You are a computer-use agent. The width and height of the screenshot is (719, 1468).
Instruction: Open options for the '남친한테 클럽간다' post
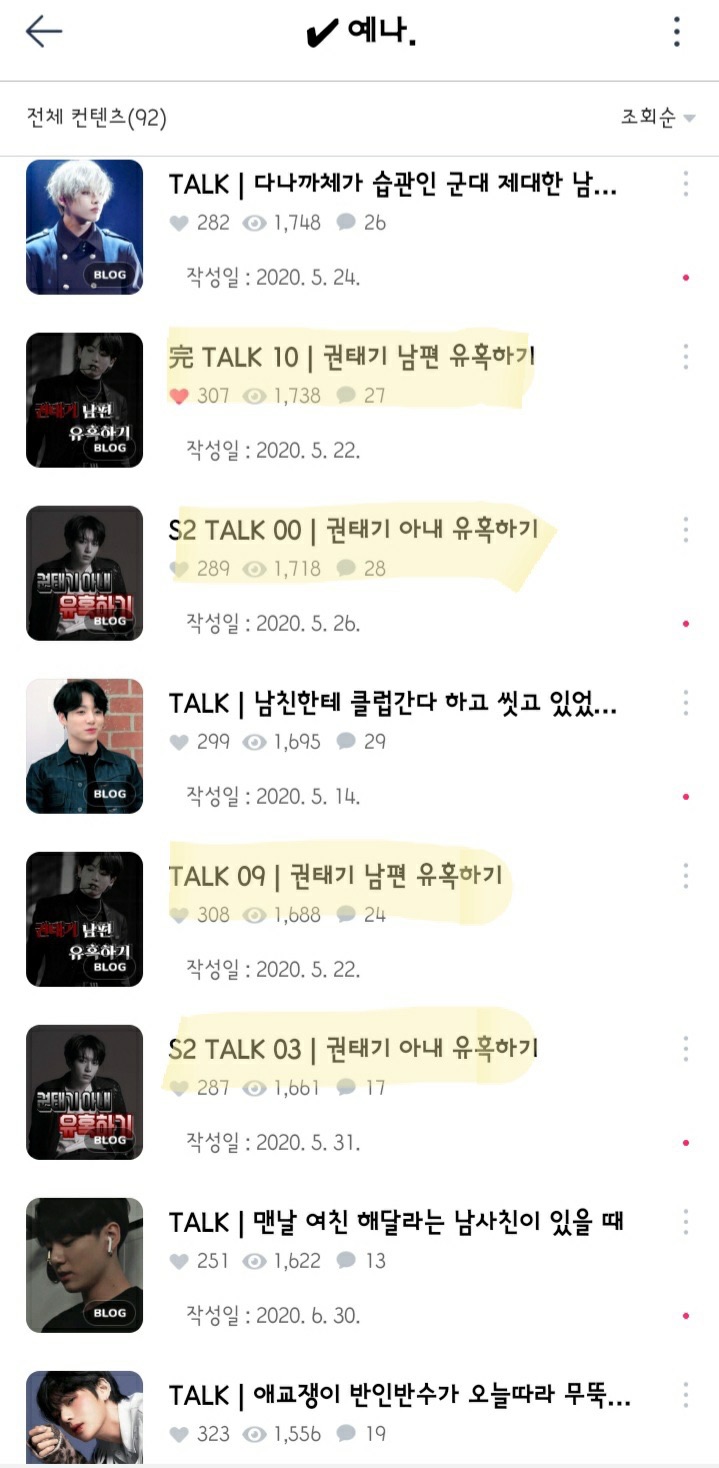click(x=686, y=703)
